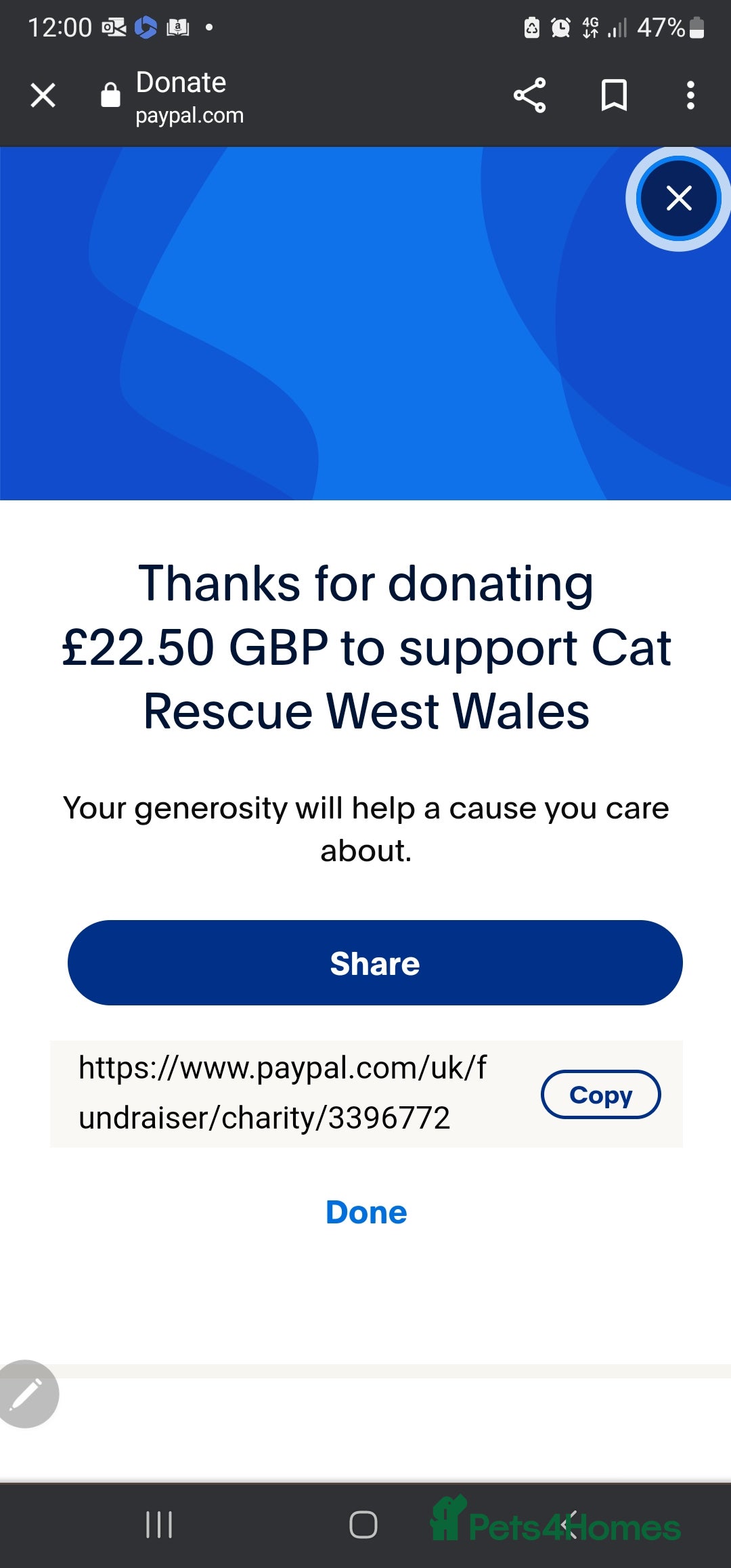Open the floating pencil edit button
The width and height of the screenshot is (731, 1568).
[27, 1393]
